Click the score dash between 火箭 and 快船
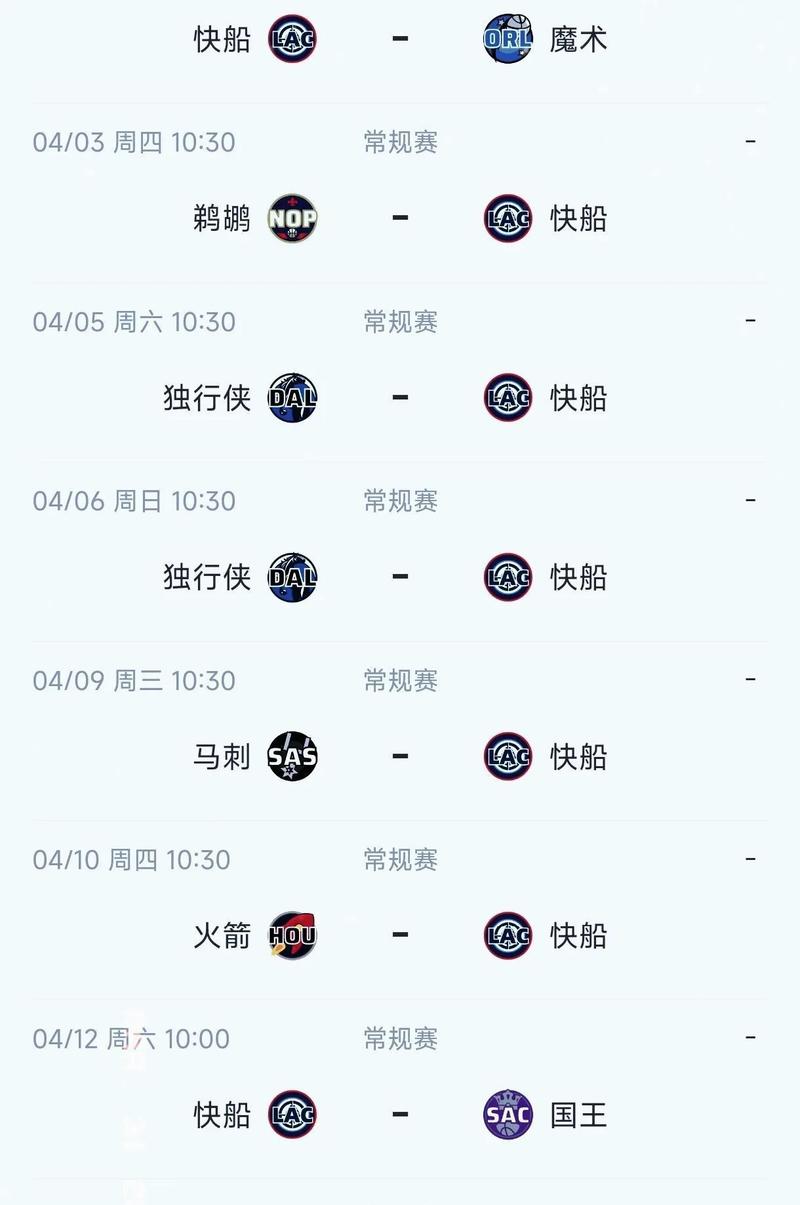800x1205 pixels. click(x=400, y=936)
